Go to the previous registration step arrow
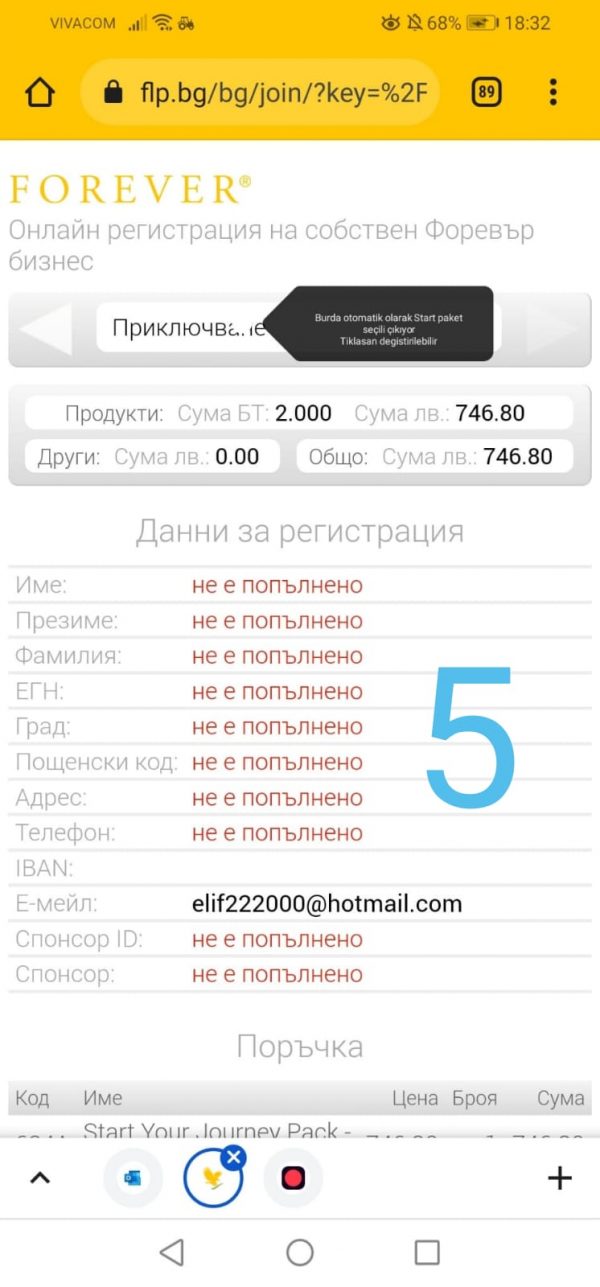Screen dimensions: 600x1287 pyautogui.click(x=46, y=328)
